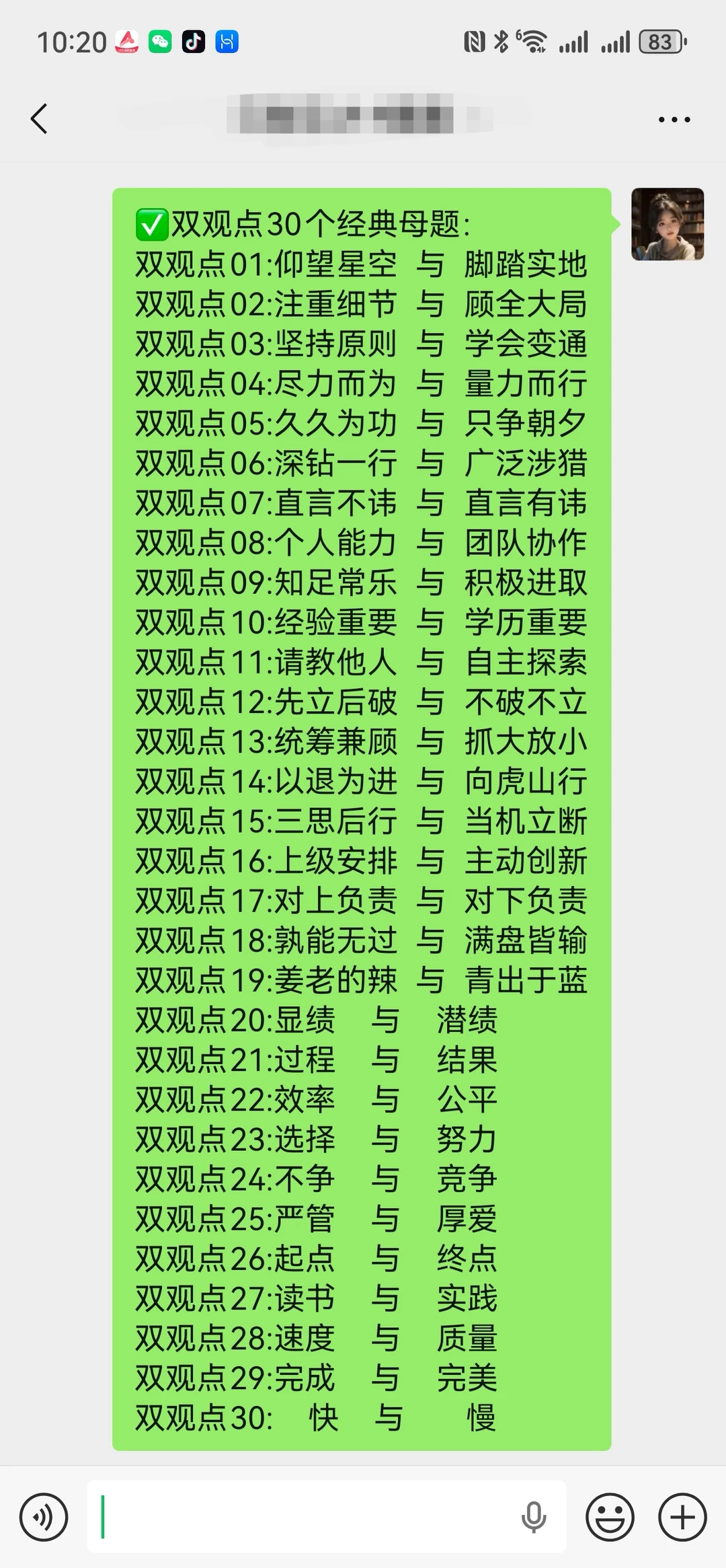
Task: Tap the WeChat icon in the status bar
Action: click(160, 42)
